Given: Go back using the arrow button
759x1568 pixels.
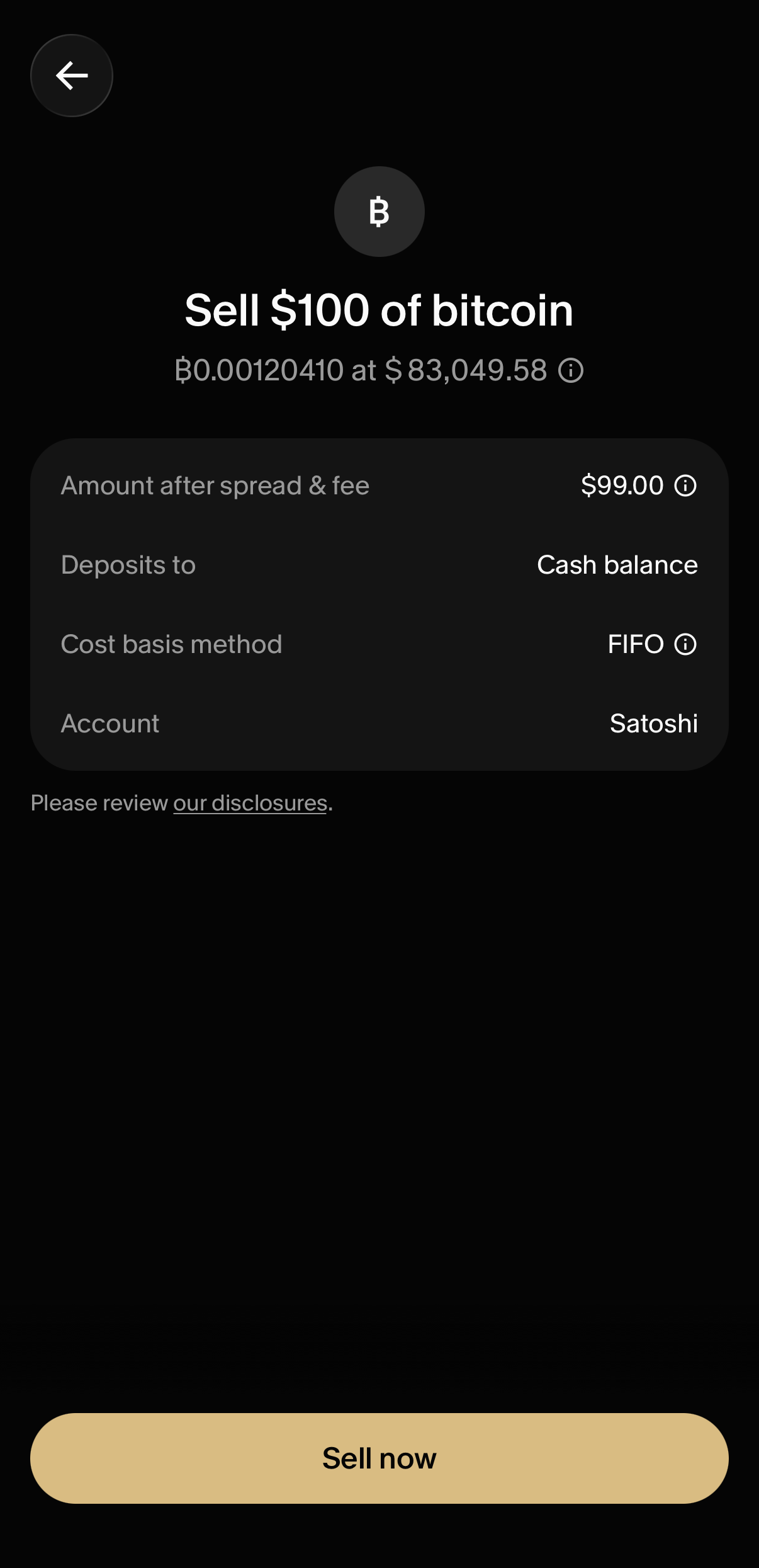Looking at the screenshot, I should tap(72, 76).
